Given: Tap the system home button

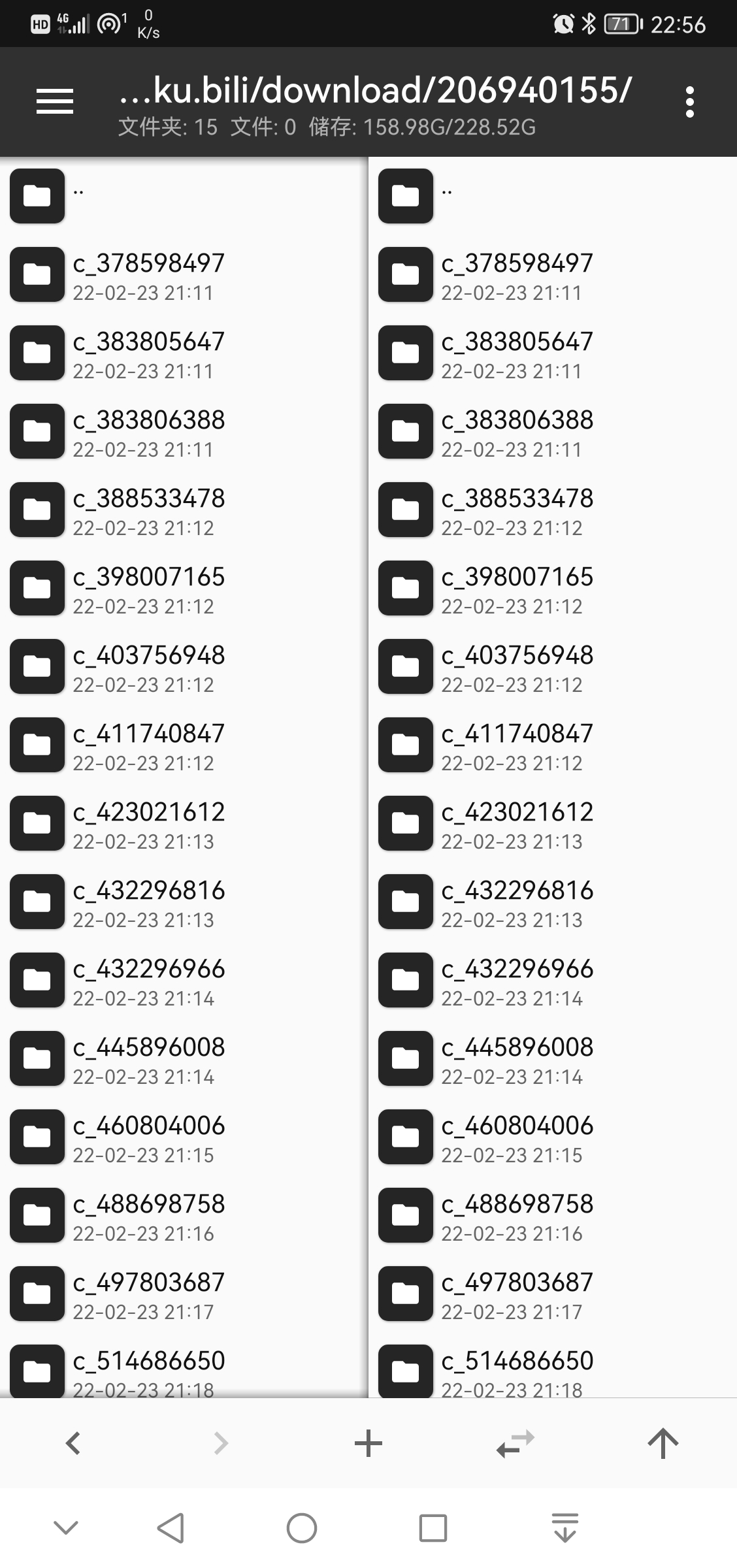Looking at the screenshot, I should pyautogui.click(x=302, y=1528).
